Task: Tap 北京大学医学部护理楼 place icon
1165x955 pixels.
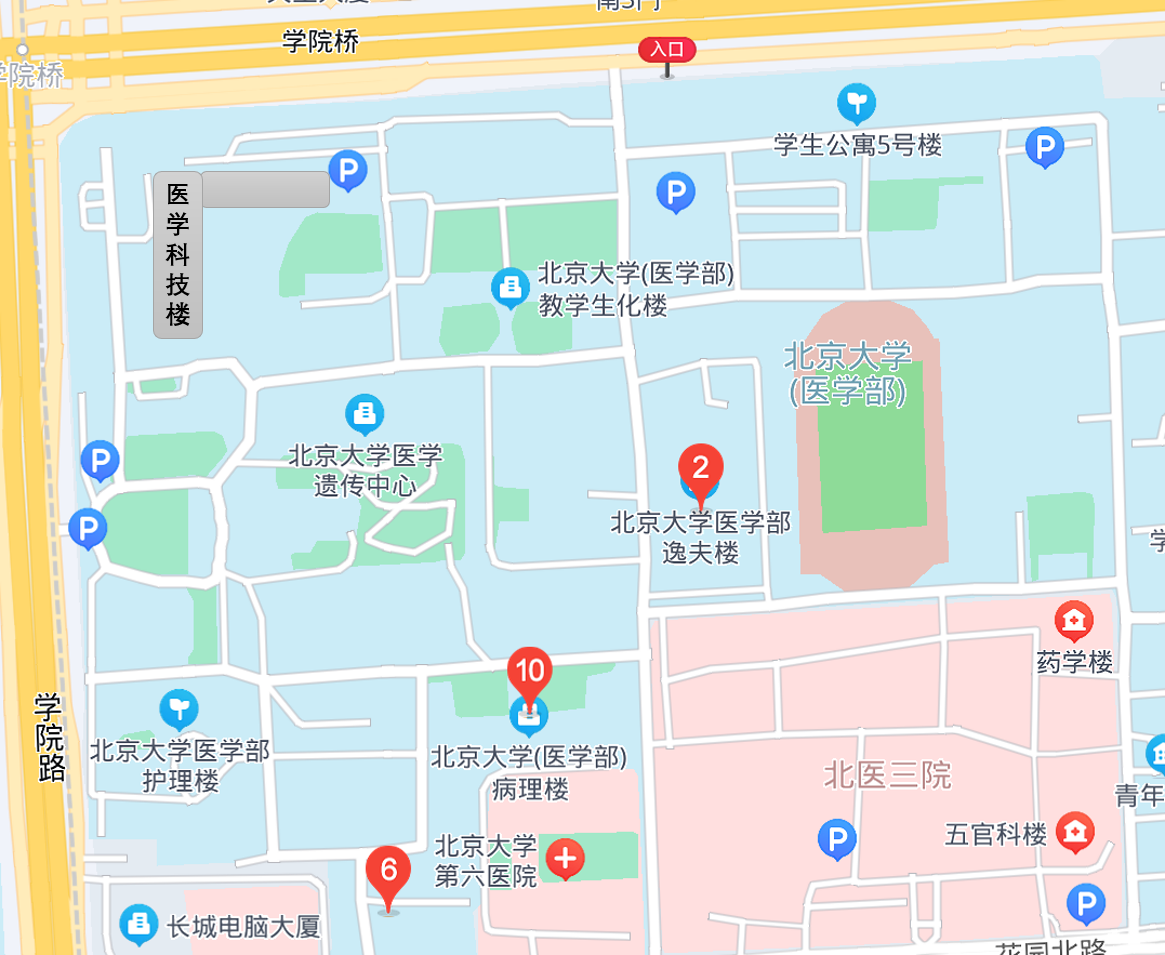Action: pyautogui.click(x=178, y=709)
